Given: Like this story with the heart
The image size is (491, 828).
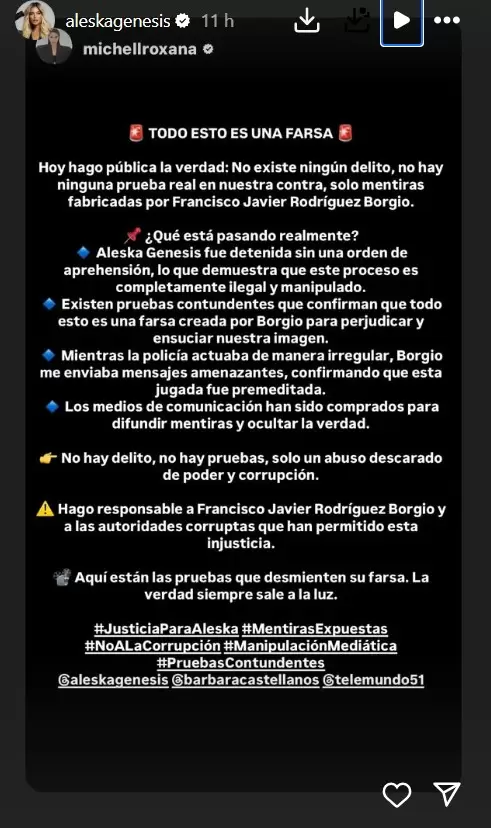Looking at the screenshot, I should point(396,794).
